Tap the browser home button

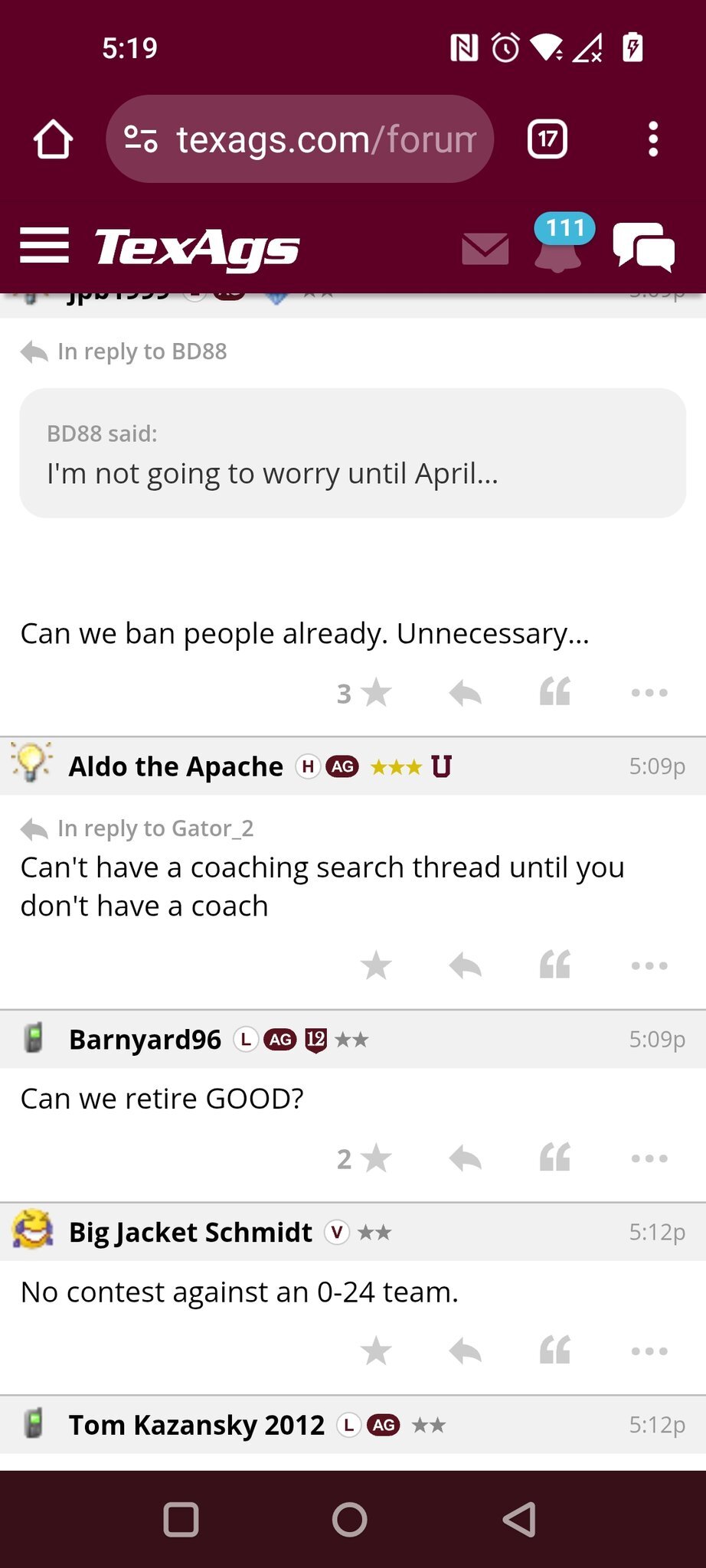pyautogui.click(x=53, y=139)
